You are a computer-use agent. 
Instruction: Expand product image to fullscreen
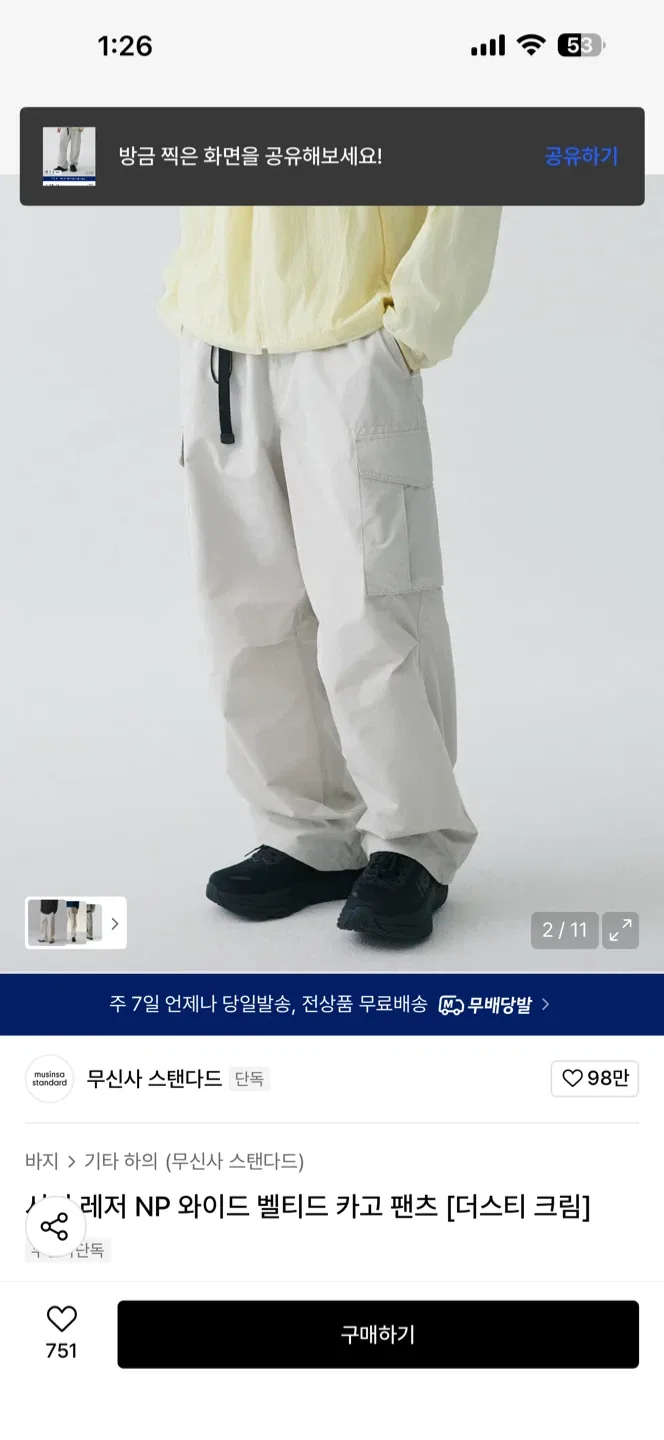[620, 930]
